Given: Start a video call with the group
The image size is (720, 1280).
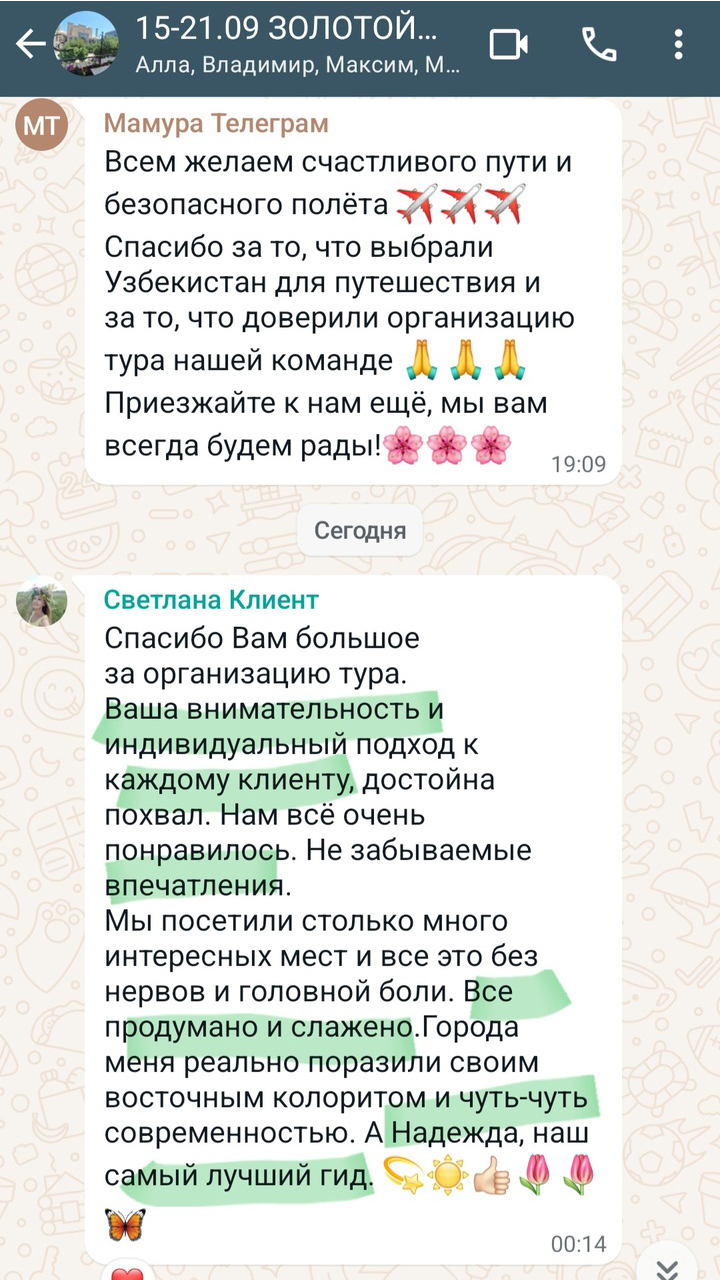Looking at the screenshot, I should coord(509,45).
